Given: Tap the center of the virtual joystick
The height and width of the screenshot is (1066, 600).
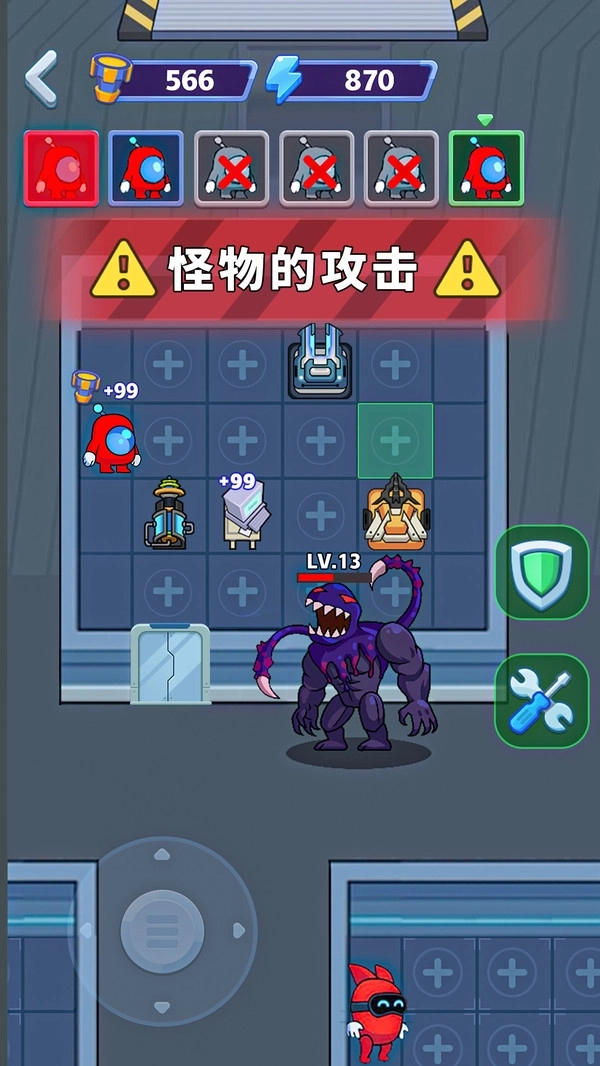Looking at the screenshot, I should click(x=162, y=930).
